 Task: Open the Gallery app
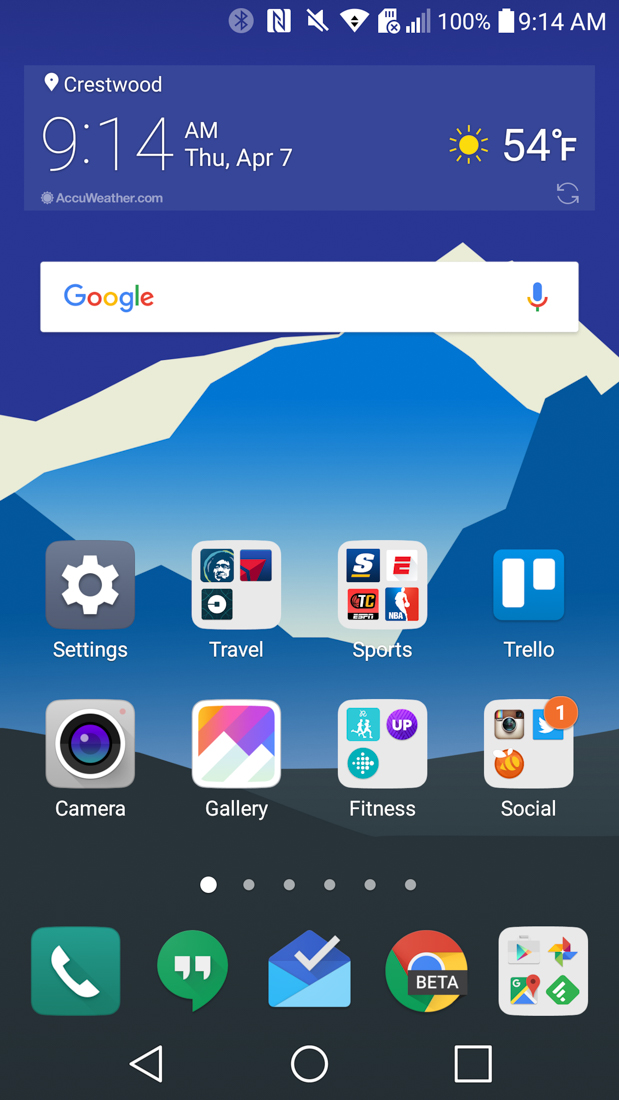[x=236, y=745]
